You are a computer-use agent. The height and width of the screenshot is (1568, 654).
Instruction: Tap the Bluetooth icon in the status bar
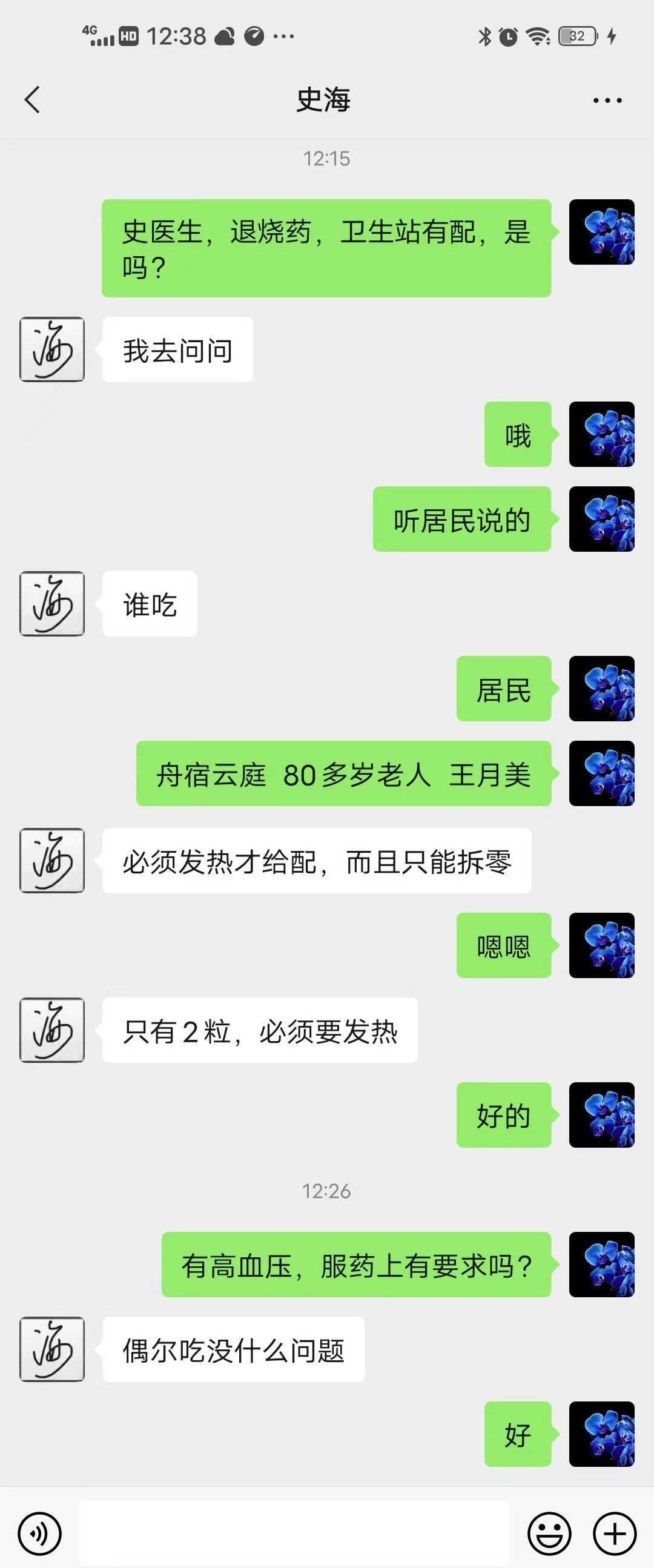pos(485,36)
